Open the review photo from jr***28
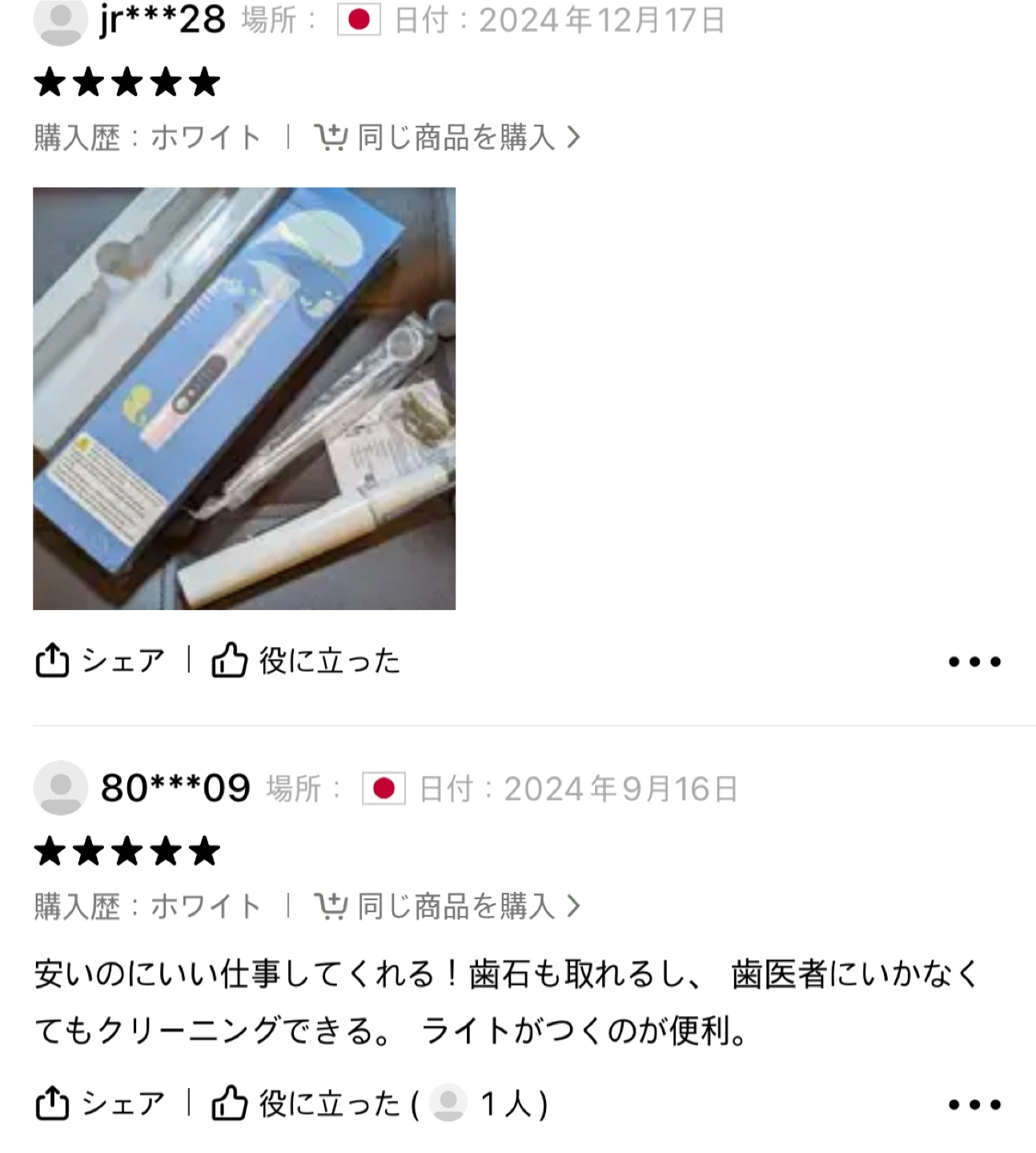1036x1153 pixels. [243, 398]
